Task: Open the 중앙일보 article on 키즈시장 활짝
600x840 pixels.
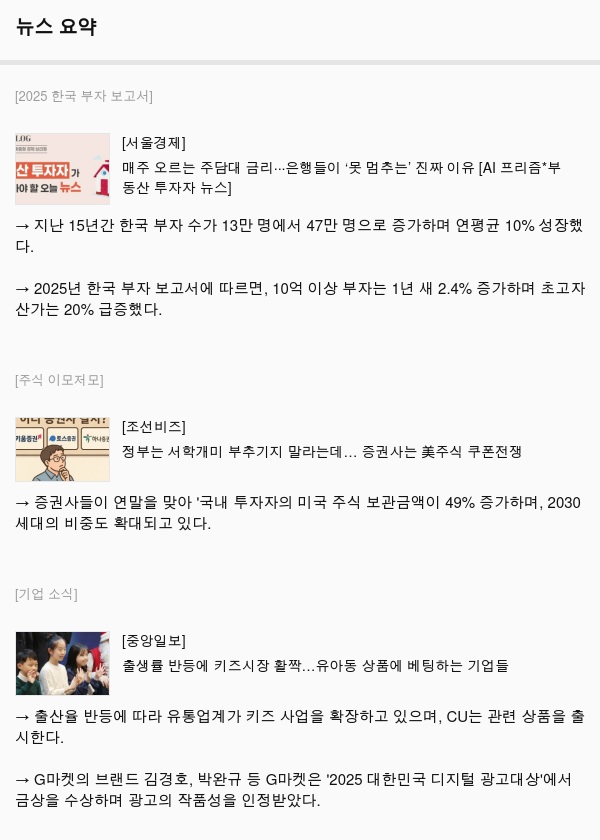Action: point(315,665)
